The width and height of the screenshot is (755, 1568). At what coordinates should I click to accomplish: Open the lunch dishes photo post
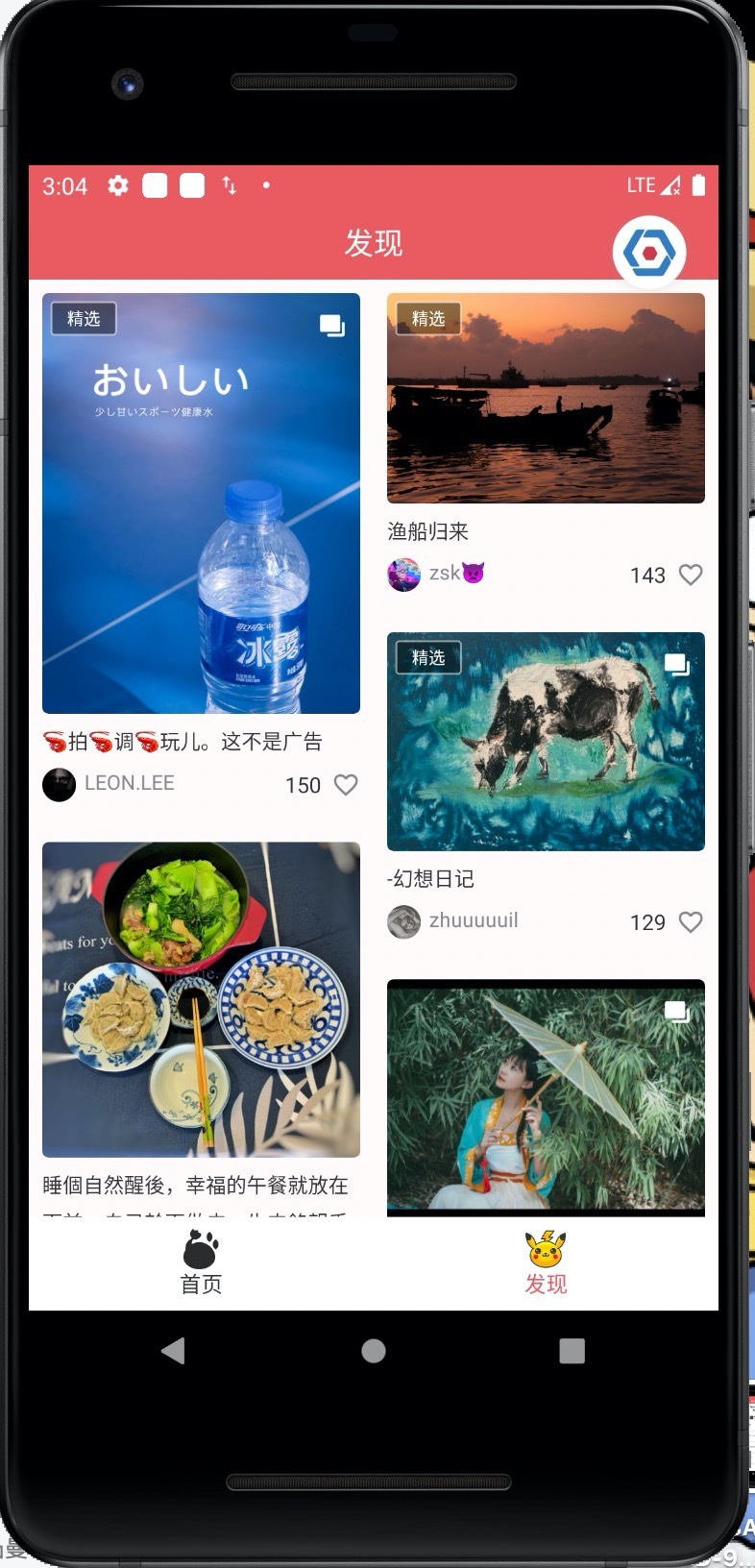pyautogui.click(x=201, y=999)
